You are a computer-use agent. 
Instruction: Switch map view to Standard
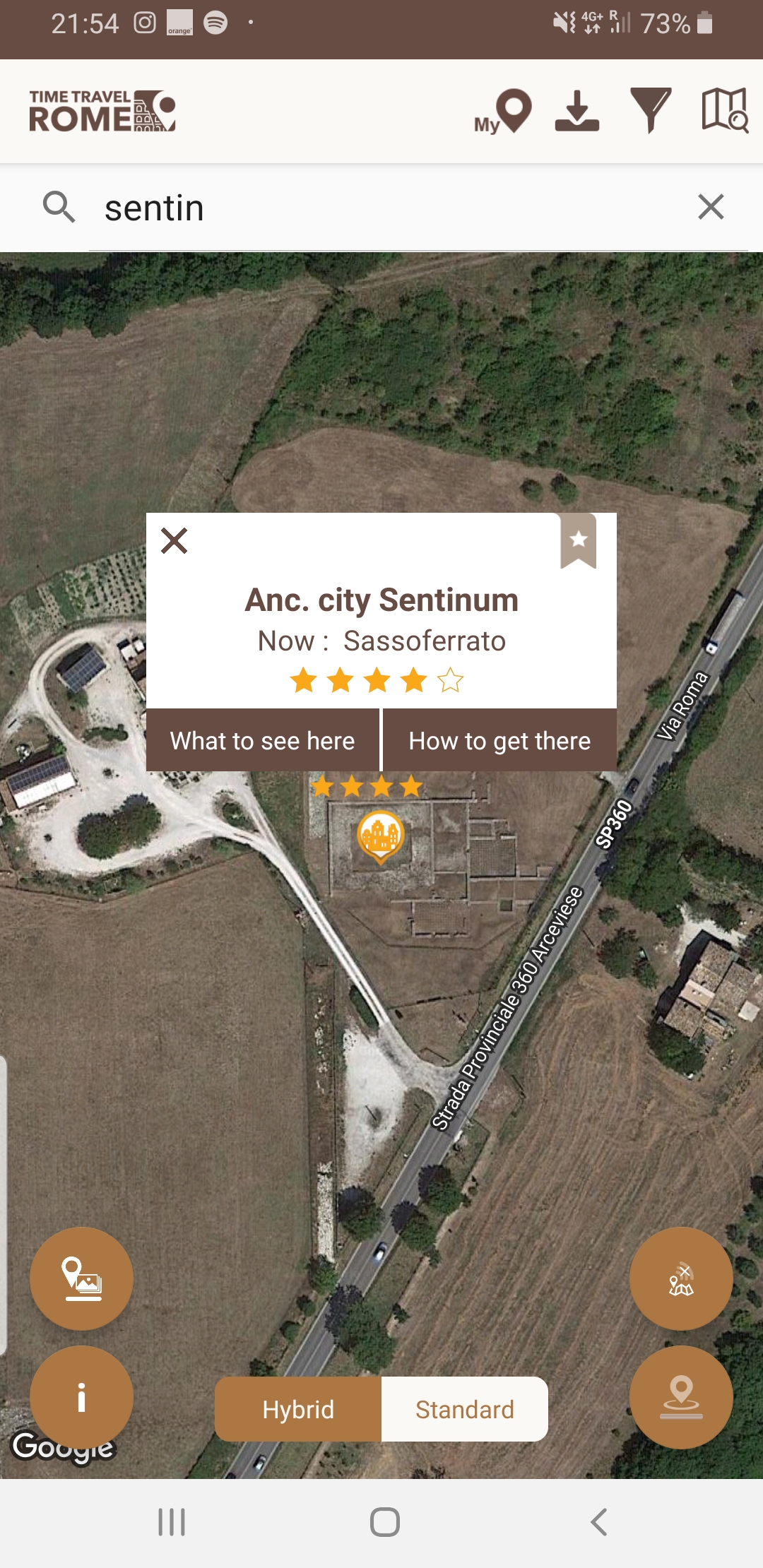tap(464, 1409)
